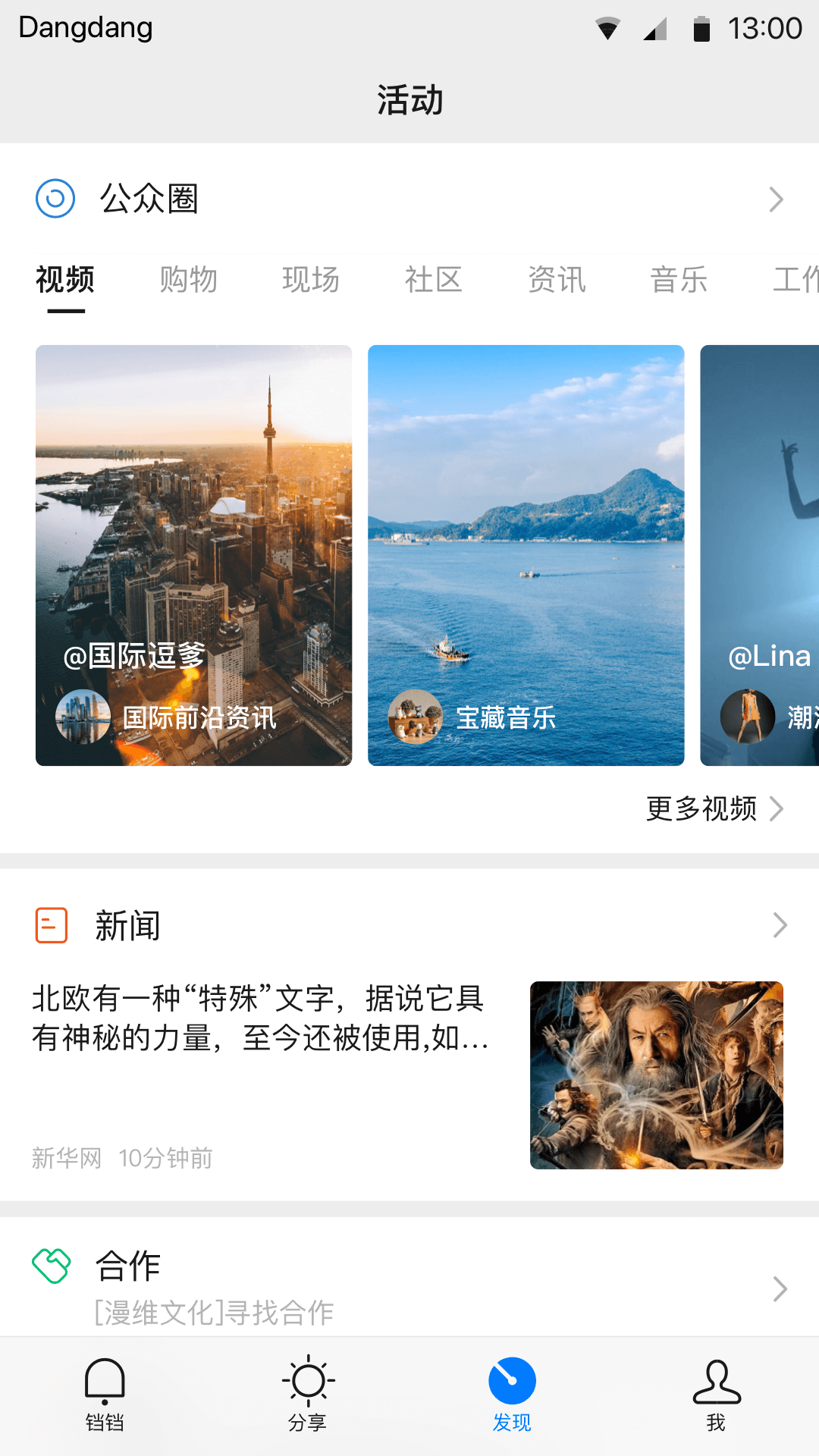
Task: Go to the 铛铛 tab
Action: 105,1395
